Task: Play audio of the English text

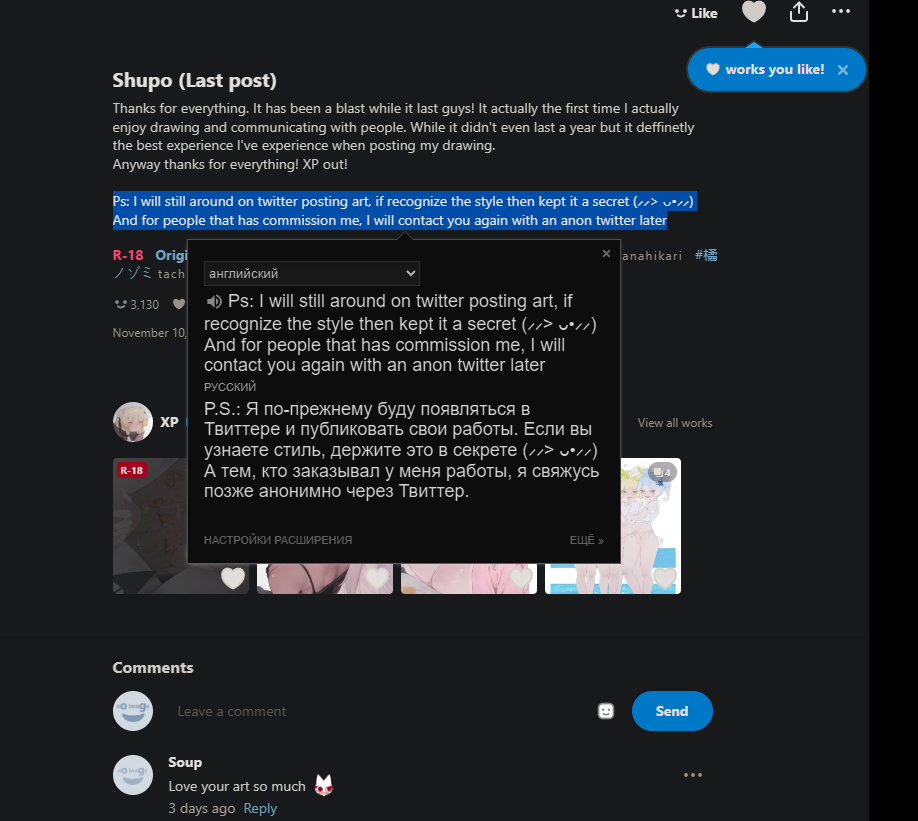Action: point(214,302)
